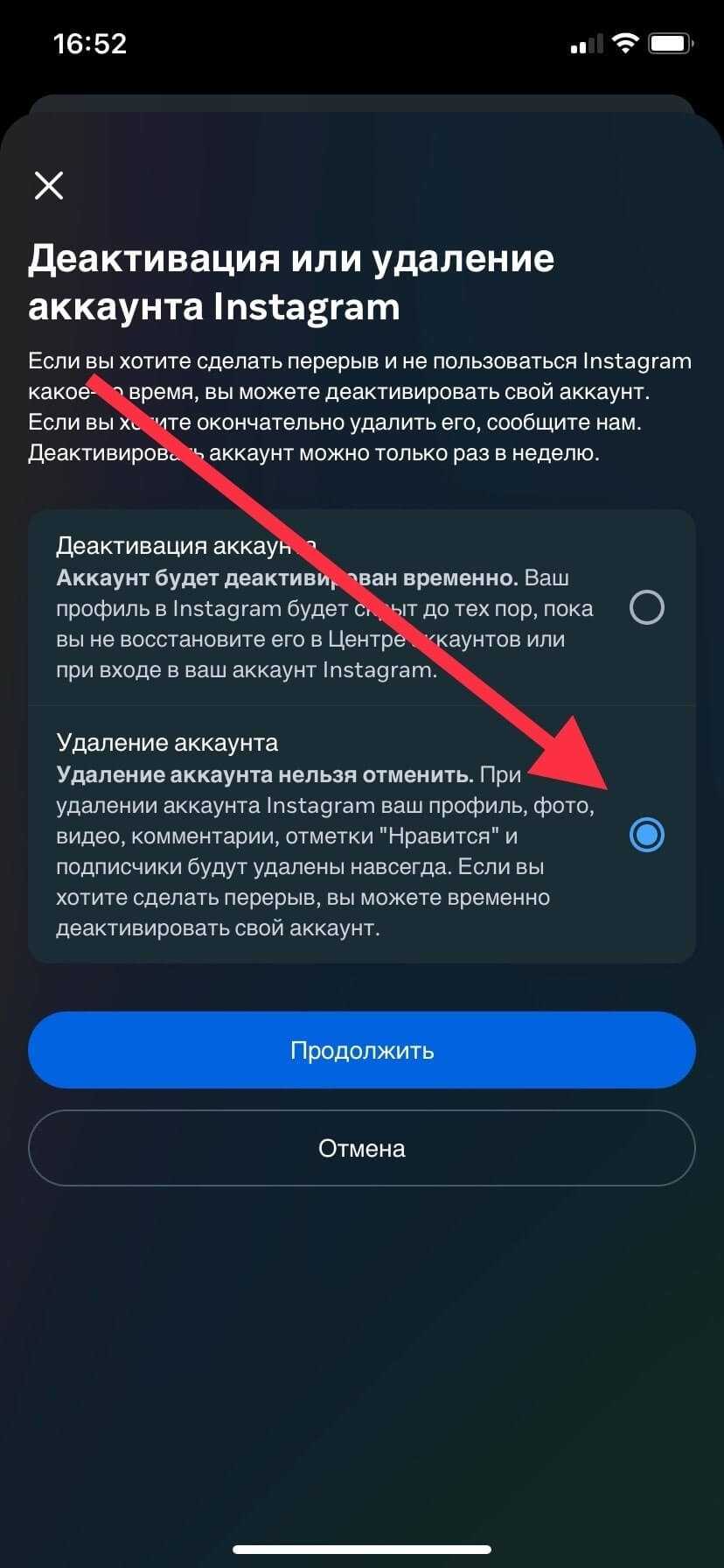Select the Удаление аккаунта radio option
The width and height of the screenshot is (724, 1568).
(x=646, y=835)
